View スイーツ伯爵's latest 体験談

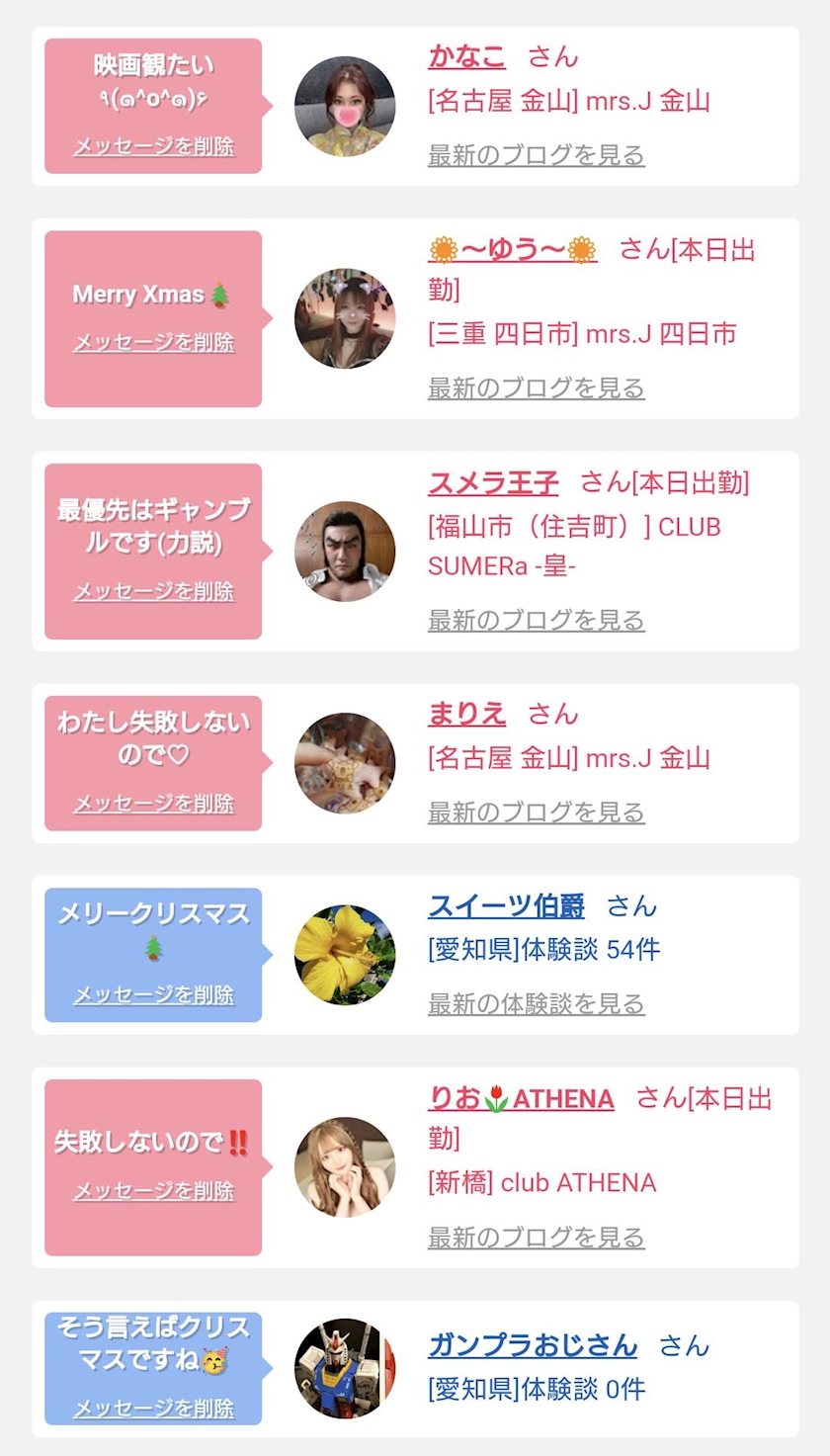pyautogui.click(x=537, y=1003)
